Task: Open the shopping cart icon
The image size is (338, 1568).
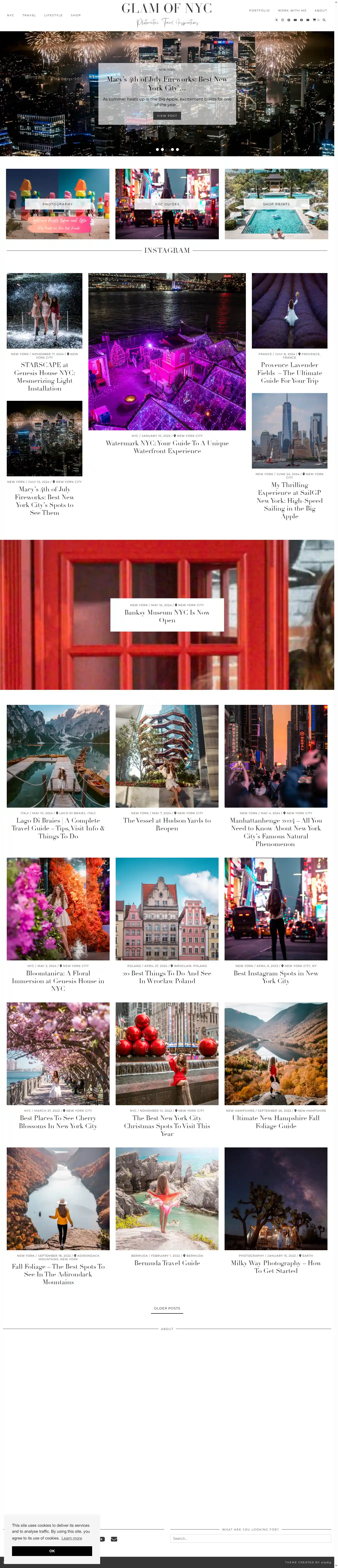Action: tap(315, 20)
